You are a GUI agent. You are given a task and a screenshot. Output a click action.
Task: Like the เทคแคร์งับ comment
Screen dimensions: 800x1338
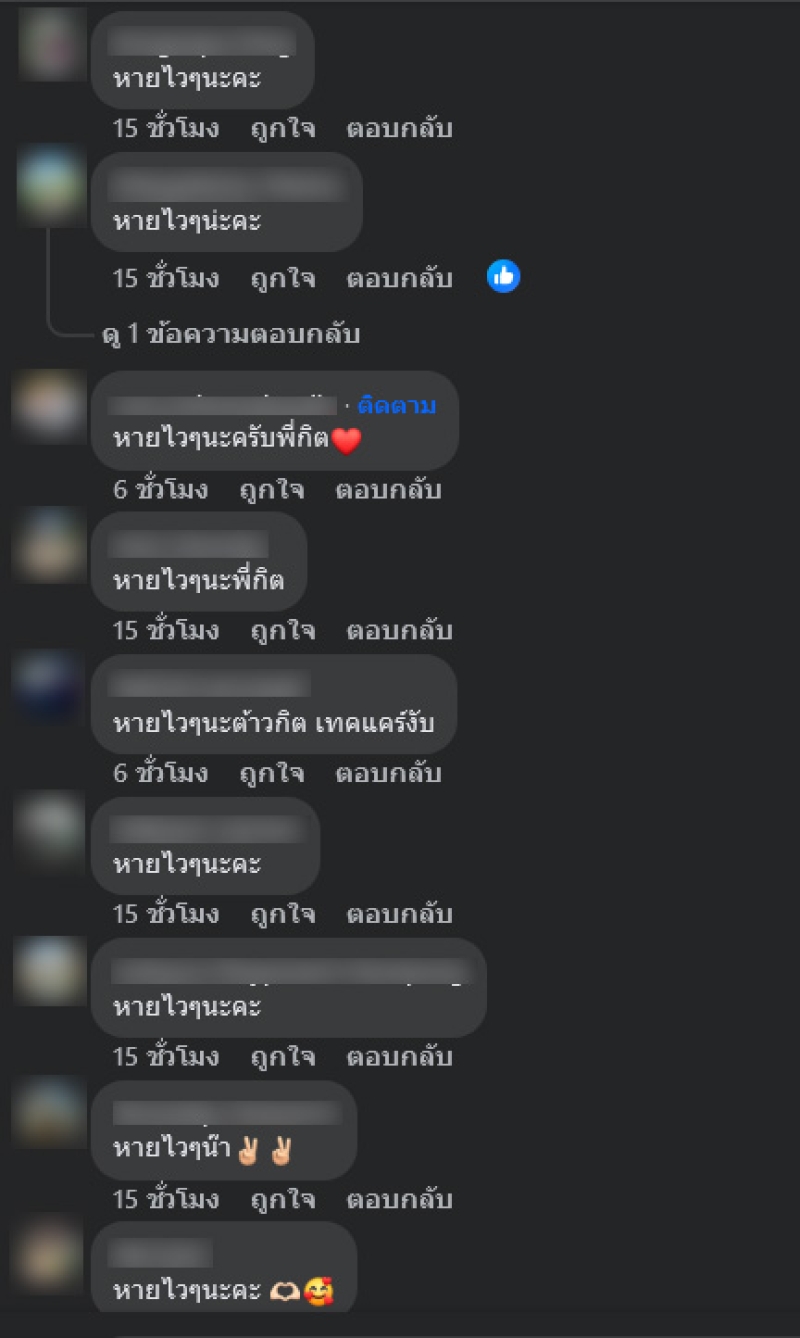pos(271,773)
